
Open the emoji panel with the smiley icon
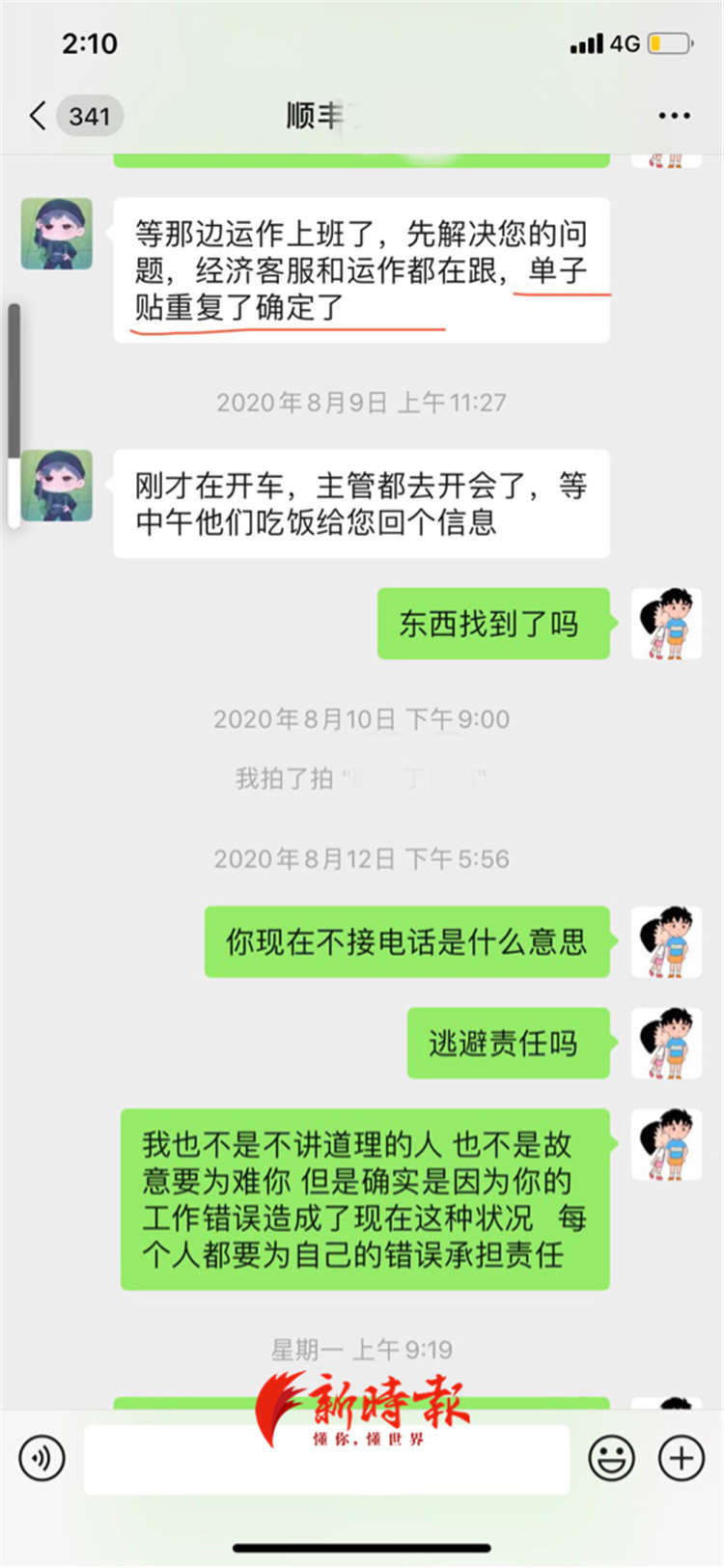tap(612, 1459)
